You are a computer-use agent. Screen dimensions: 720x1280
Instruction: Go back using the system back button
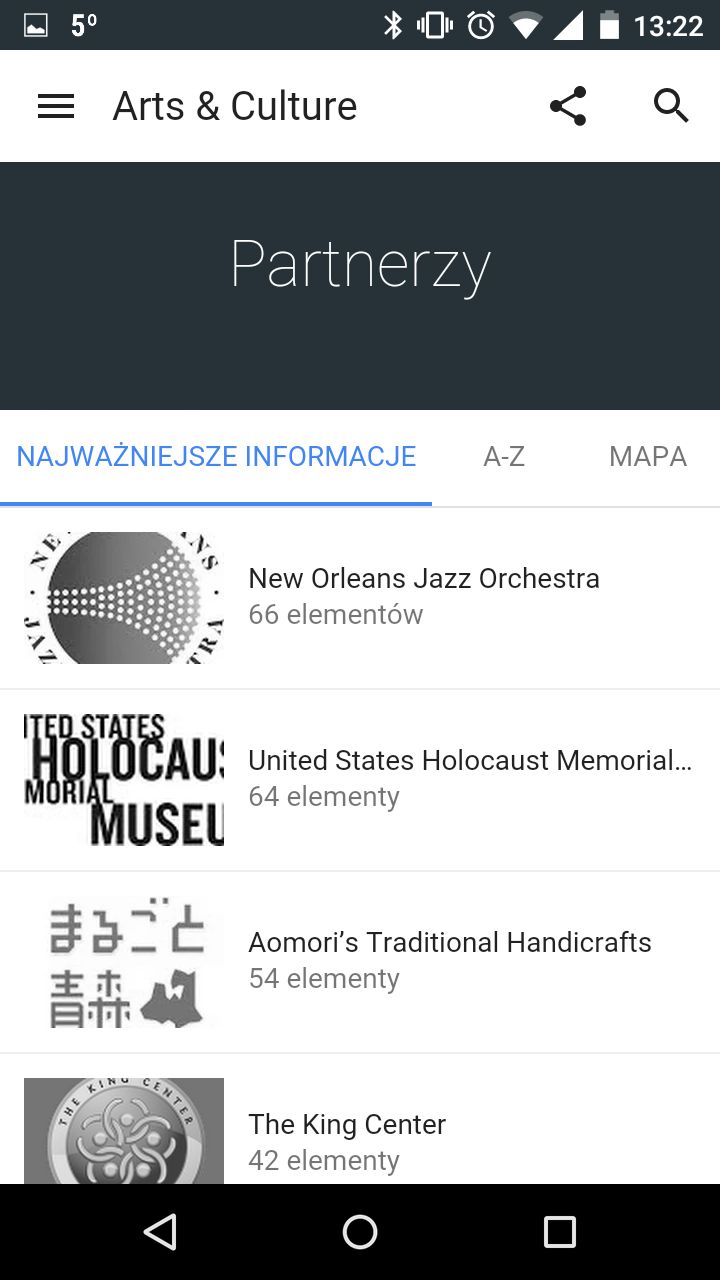(x=160, y=1232)
